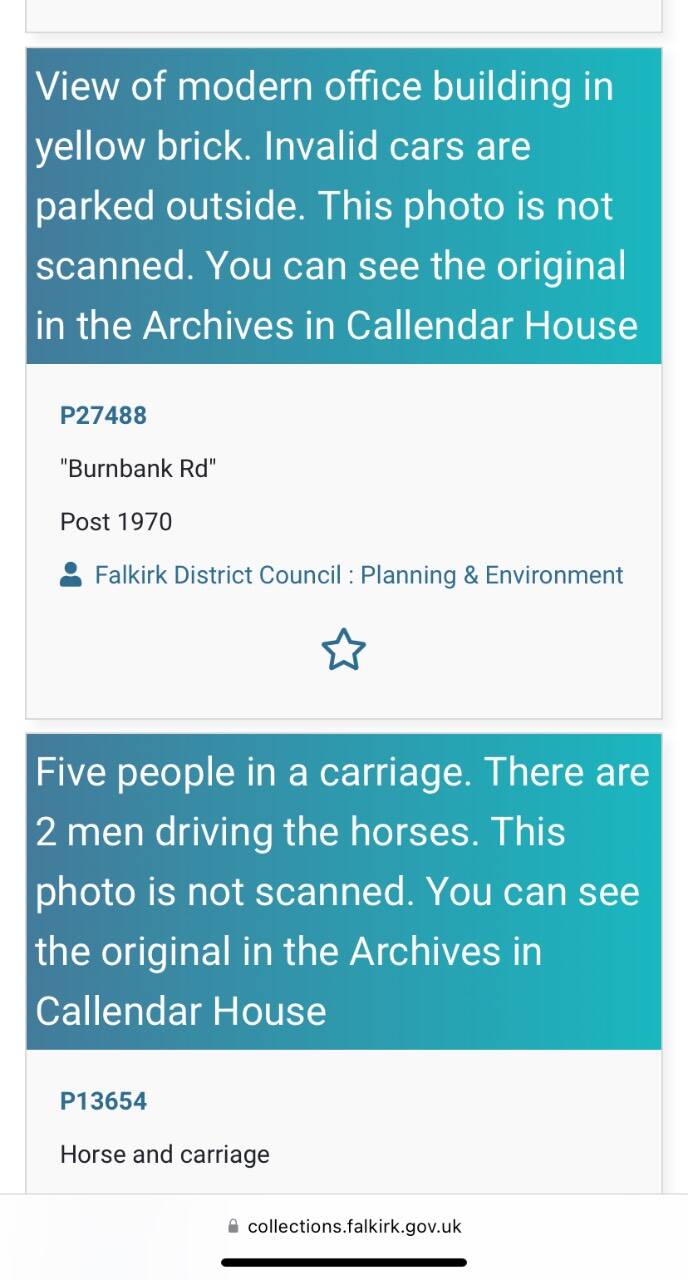
Task: Open the Falkirk District Council Planning & Environment link
Action: [x=358, y=575]
